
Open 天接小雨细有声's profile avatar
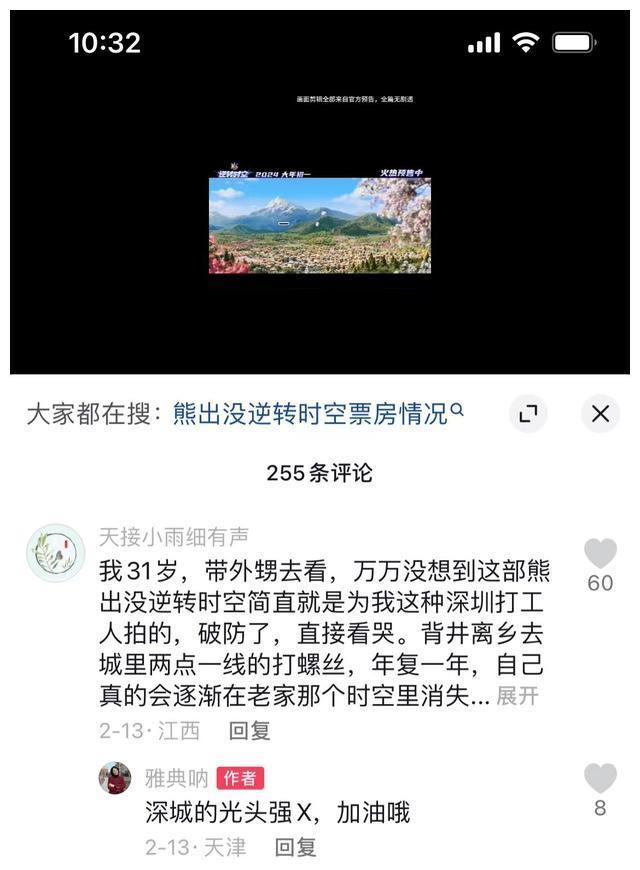point(55,553)
